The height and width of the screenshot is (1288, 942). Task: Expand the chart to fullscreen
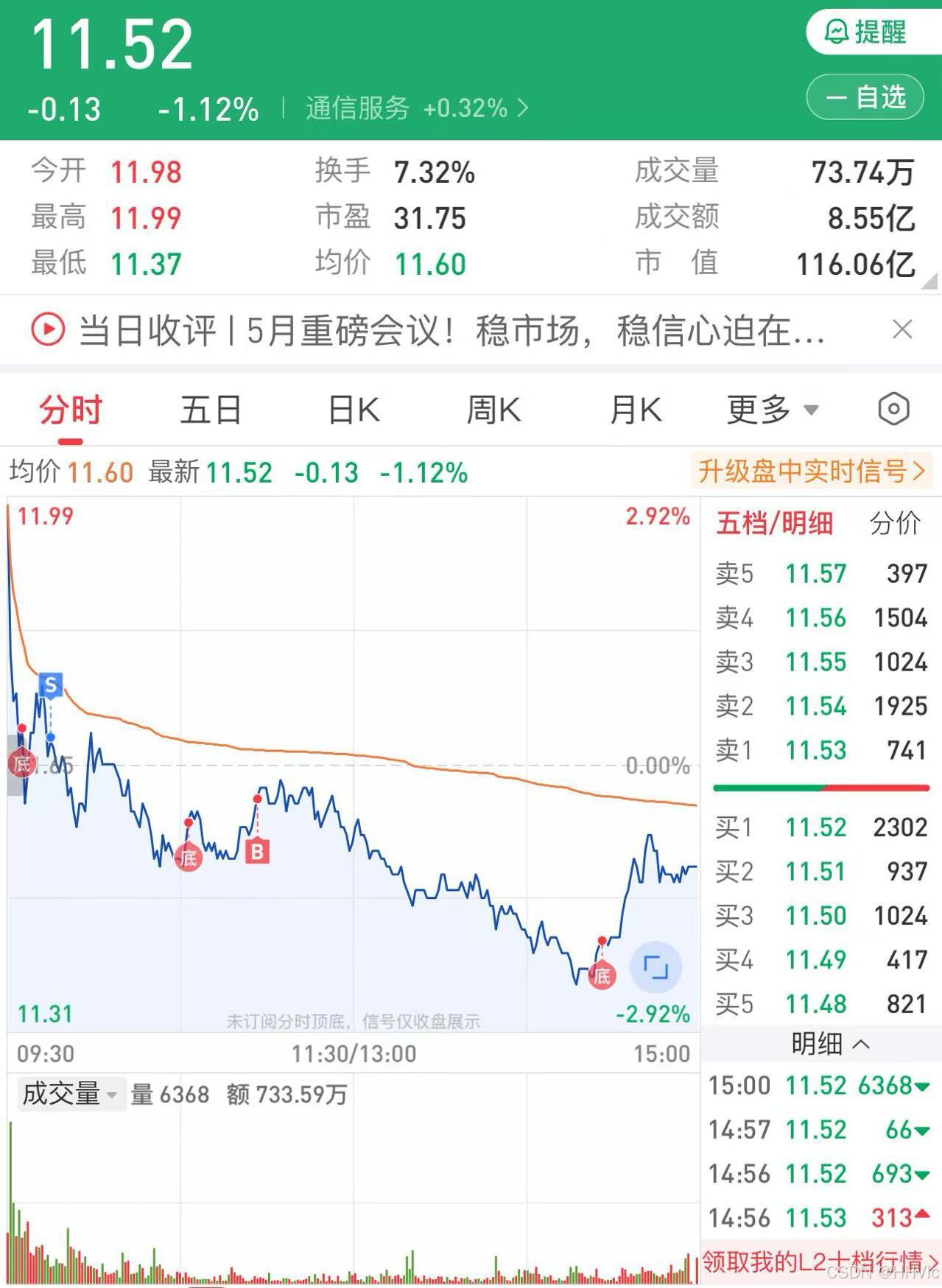coord(655,967)
